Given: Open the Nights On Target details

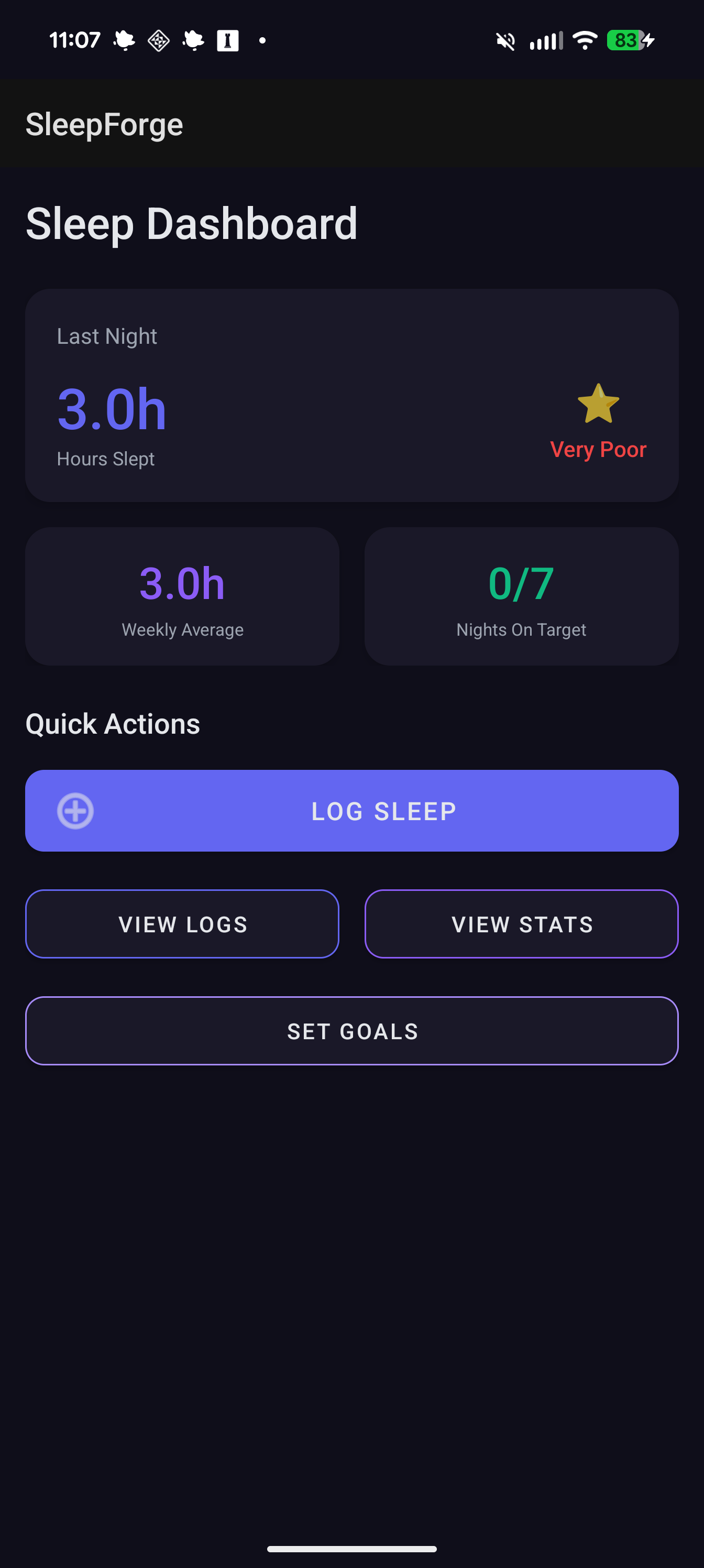Looking at the screenshot, I should (522, 597).
